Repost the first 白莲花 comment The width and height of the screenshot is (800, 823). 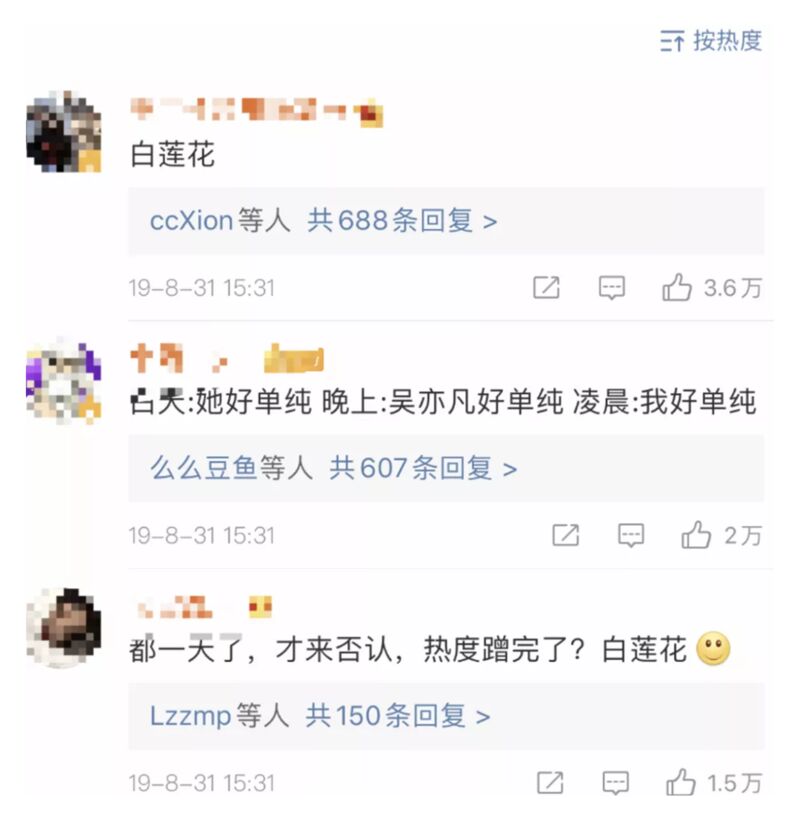click(x=546, y=289)
